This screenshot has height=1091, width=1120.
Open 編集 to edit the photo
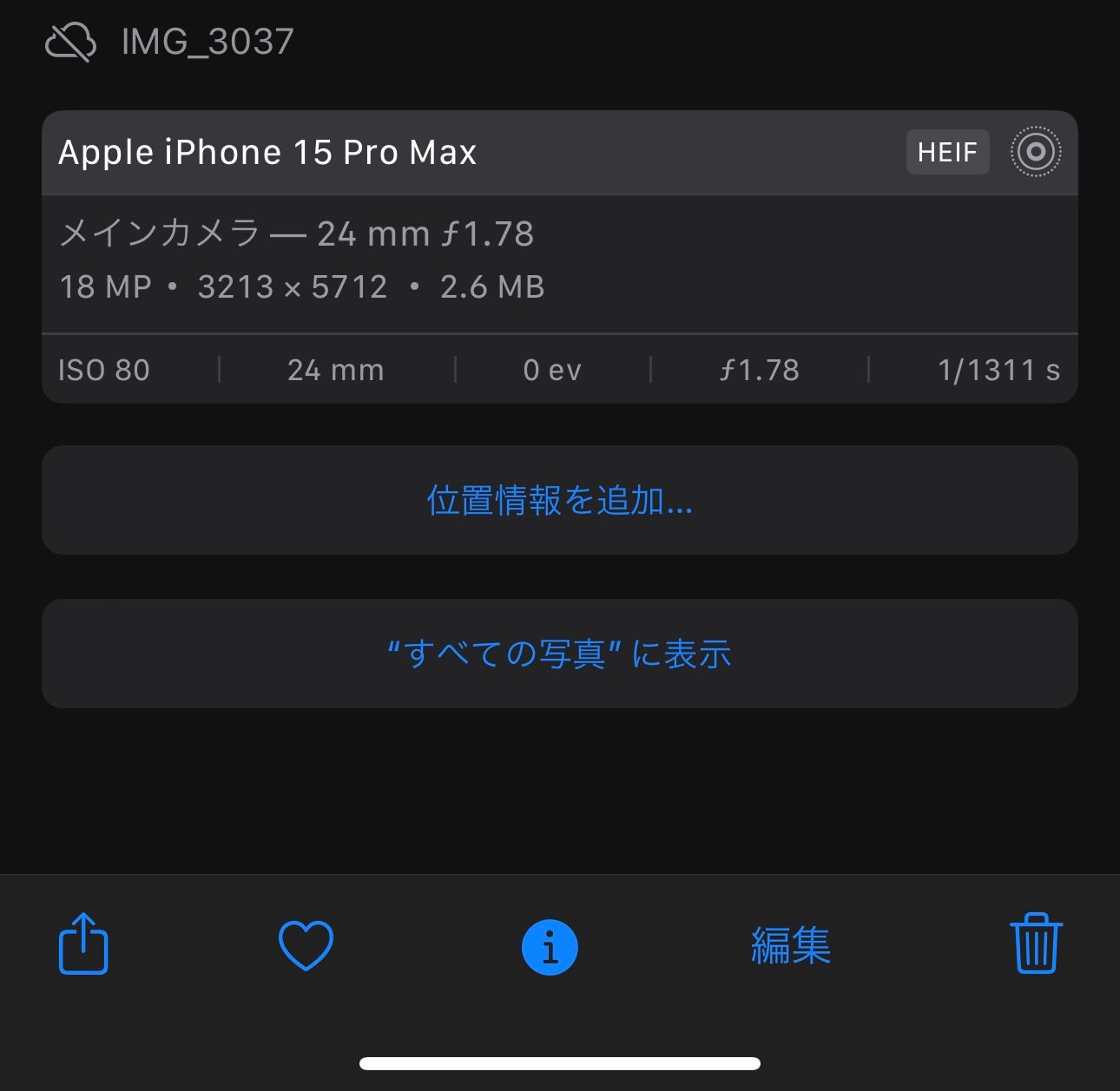tap(790, 945)
